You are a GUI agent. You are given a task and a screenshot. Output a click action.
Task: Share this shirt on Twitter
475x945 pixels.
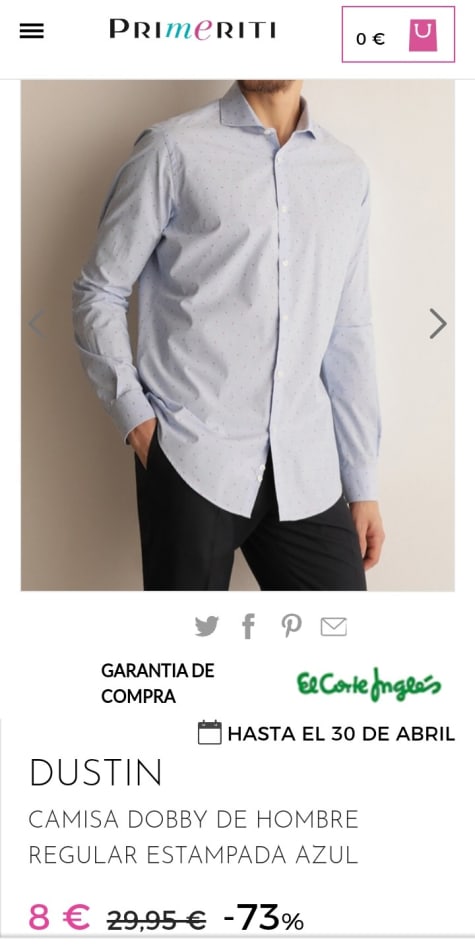[x=207, y=627]
